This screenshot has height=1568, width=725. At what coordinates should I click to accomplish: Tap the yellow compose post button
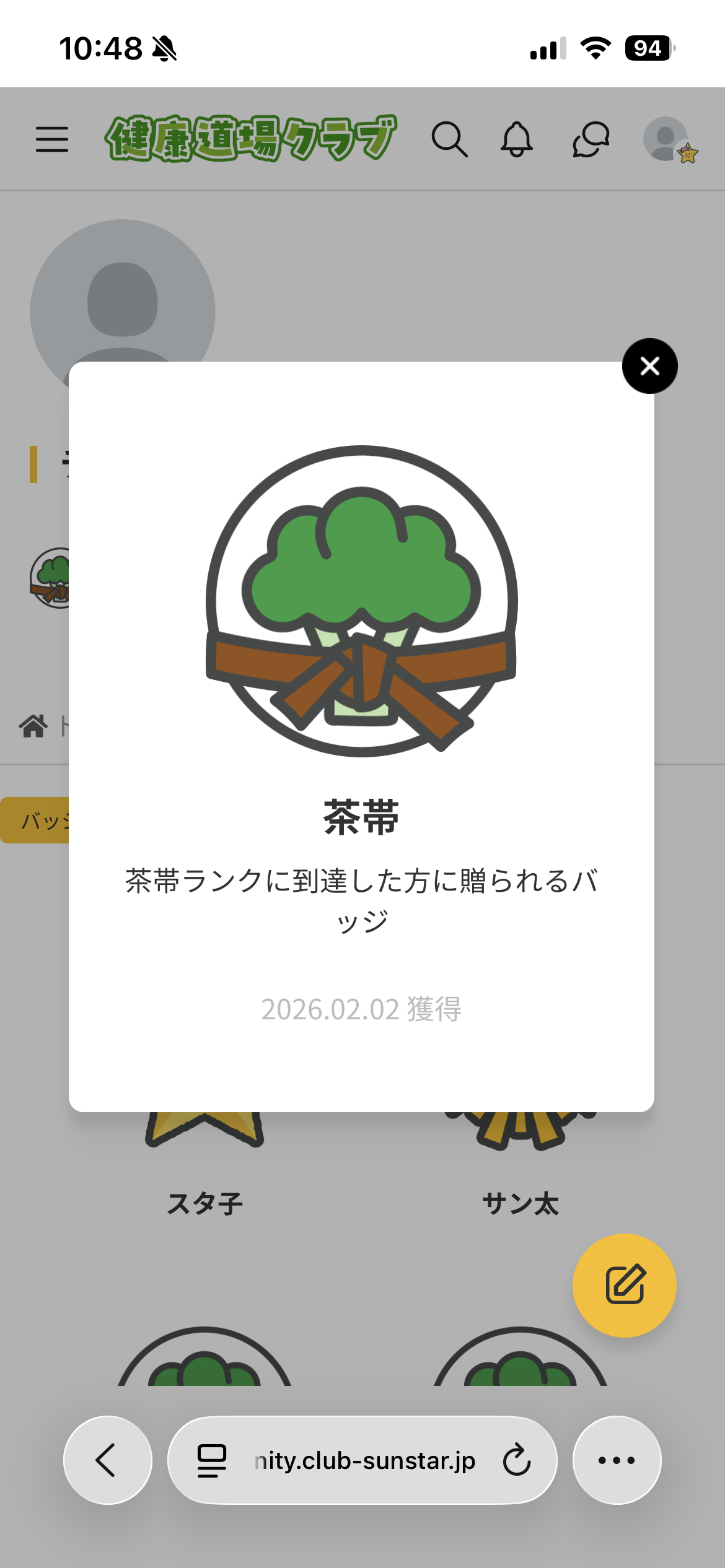pos(624,1285)
